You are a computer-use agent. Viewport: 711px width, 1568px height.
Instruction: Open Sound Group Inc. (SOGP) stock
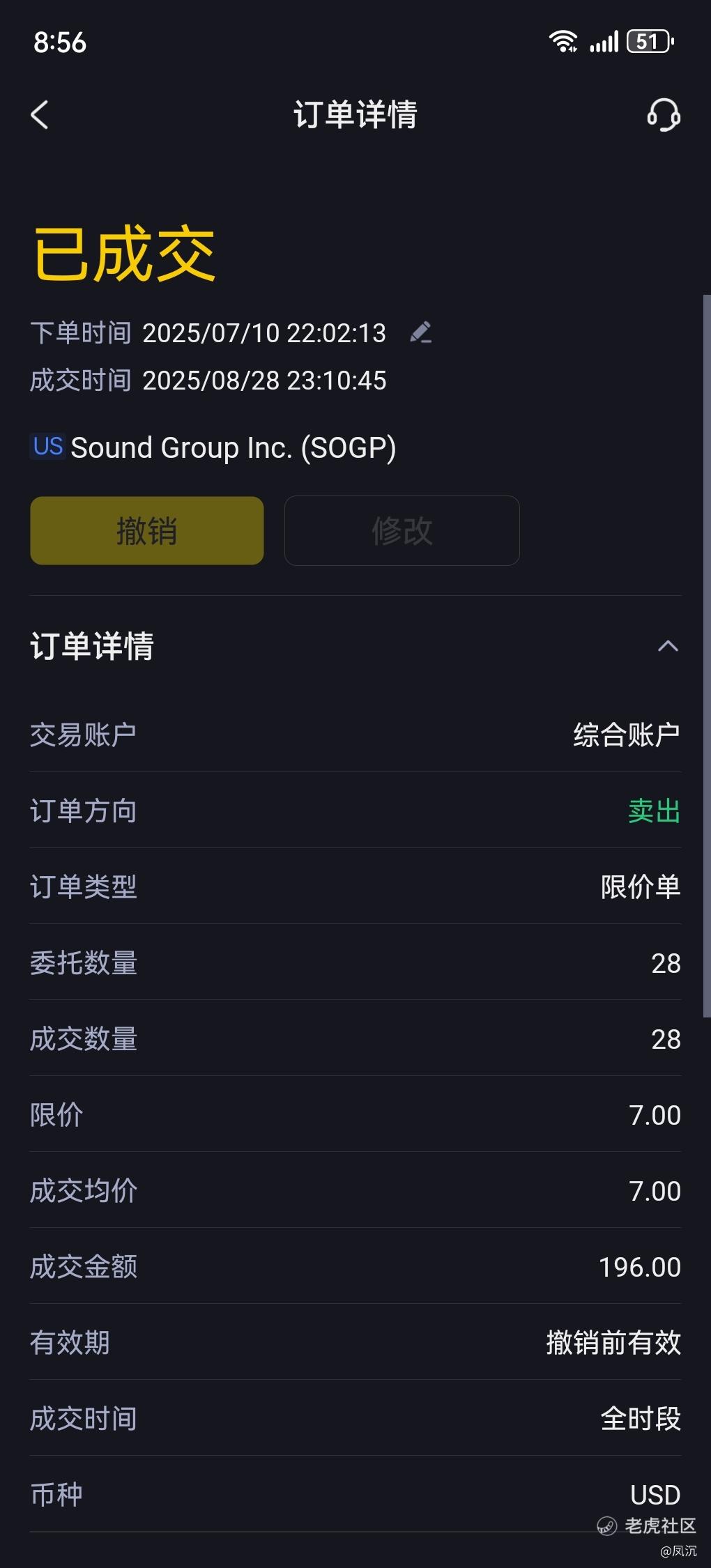click(213, 447)
